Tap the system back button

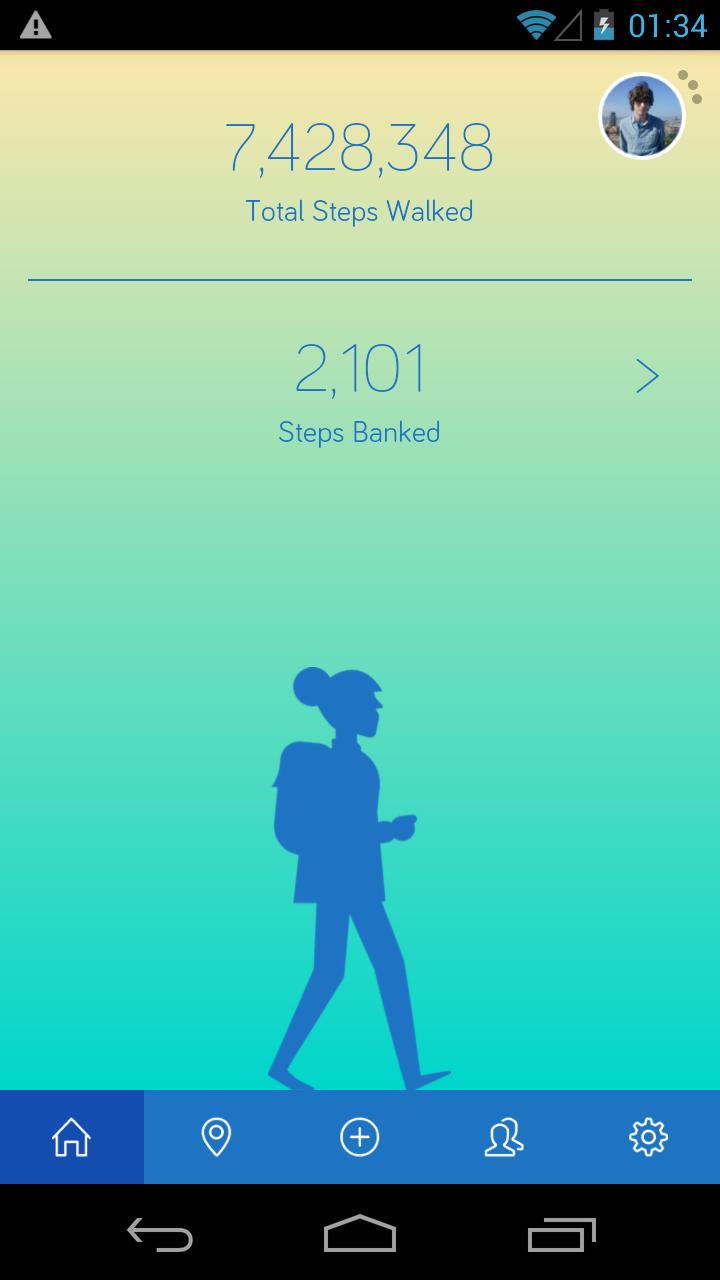(160, 1234)
